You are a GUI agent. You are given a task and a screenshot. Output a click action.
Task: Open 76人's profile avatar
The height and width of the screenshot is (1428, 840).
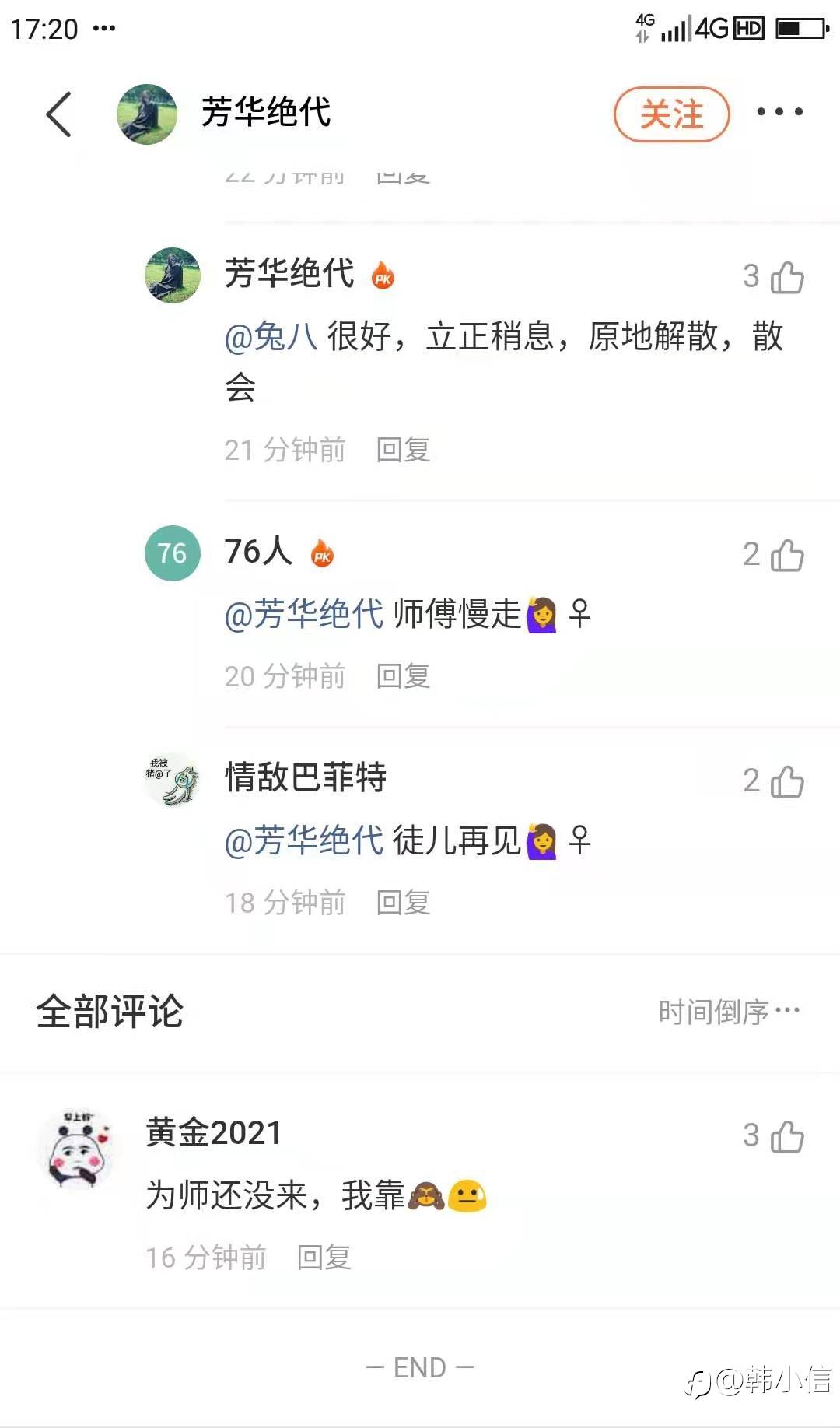point(173,553)
